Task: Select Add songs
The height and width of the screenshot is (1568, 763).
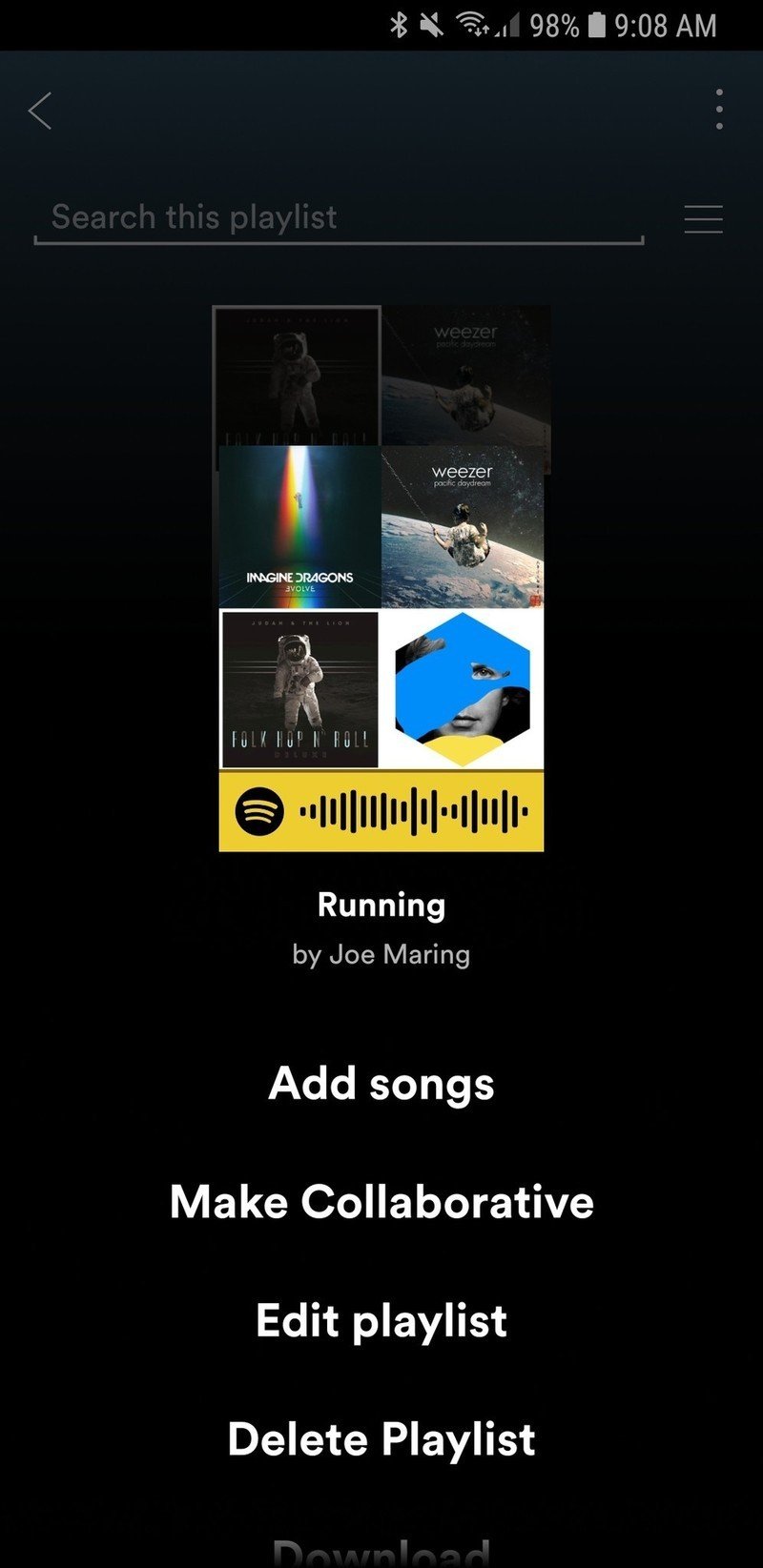Action: [381, 1084]
